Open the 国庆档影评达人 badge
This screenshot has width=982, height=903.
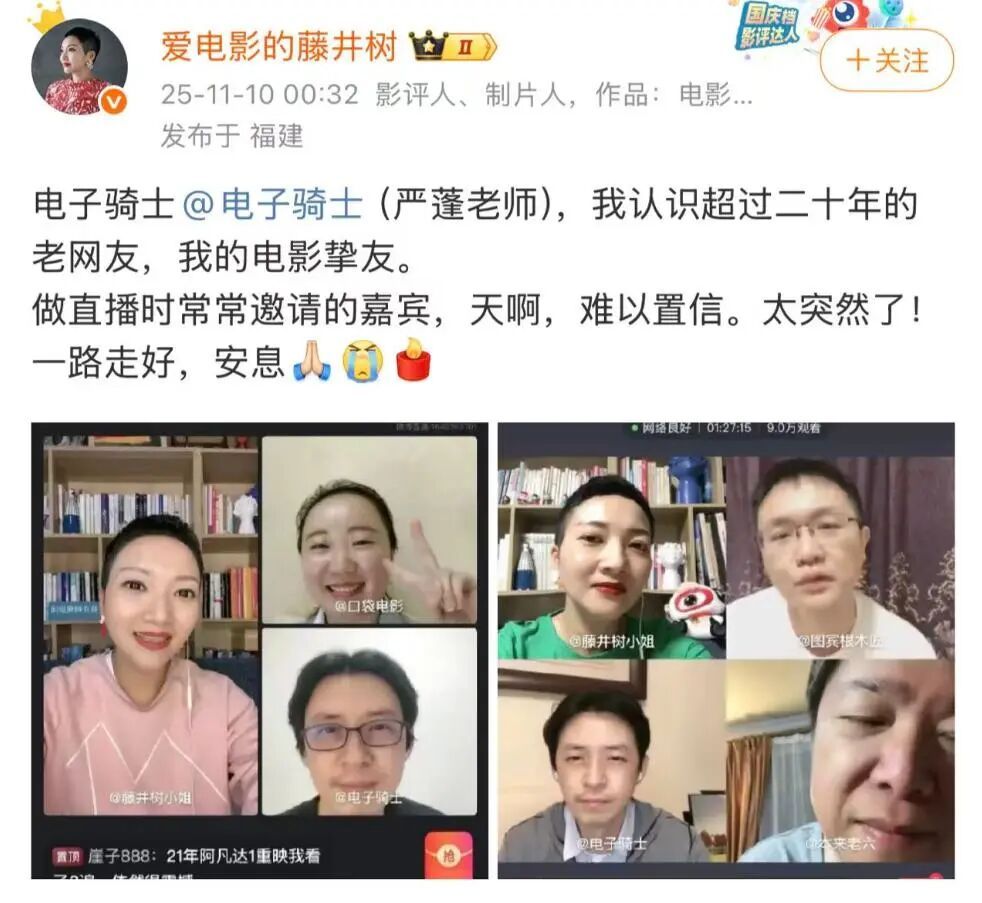click(x=770, y=27)
